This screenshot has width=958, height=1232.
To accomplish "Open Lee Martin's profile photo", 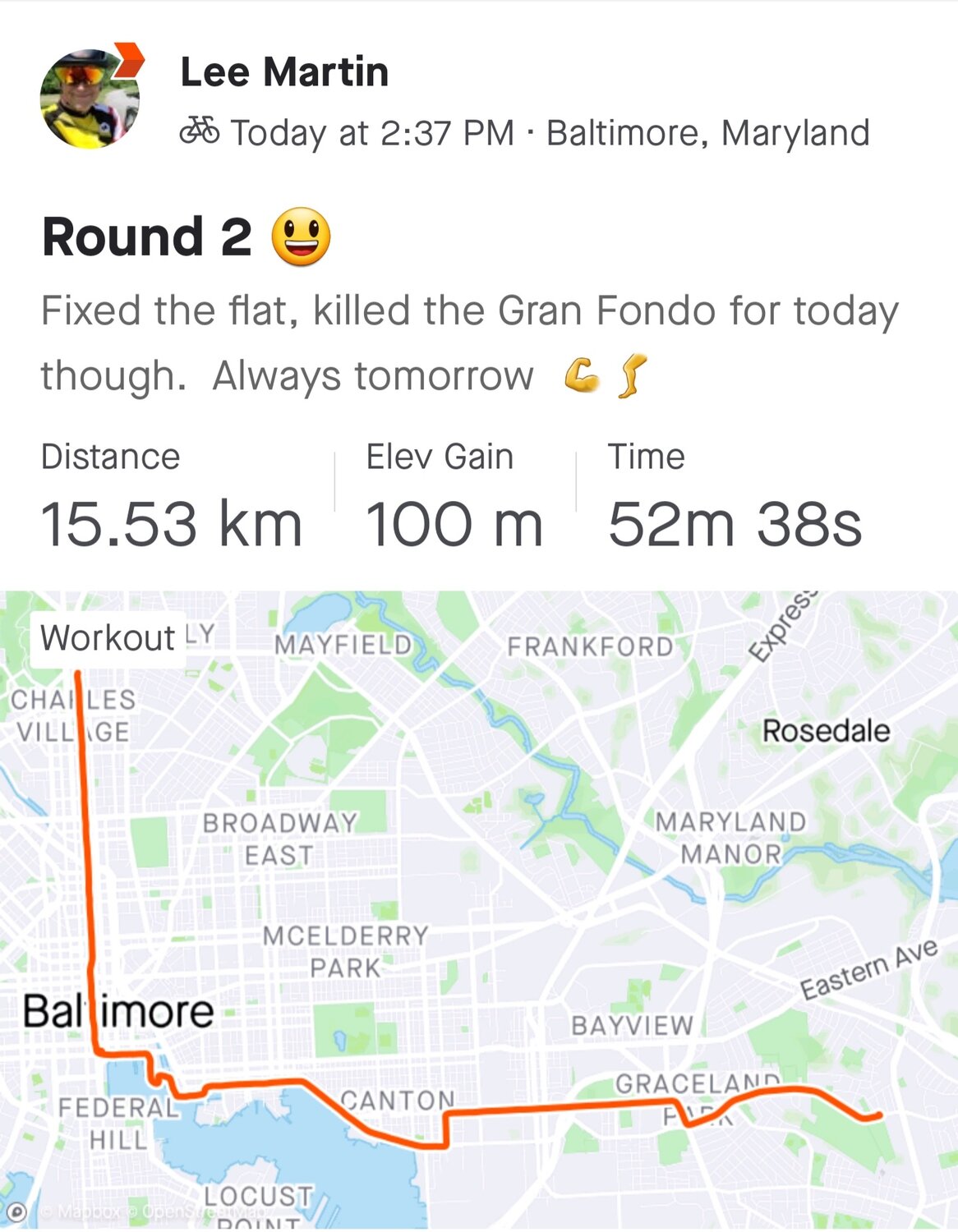I will click(x=90, y=99).
